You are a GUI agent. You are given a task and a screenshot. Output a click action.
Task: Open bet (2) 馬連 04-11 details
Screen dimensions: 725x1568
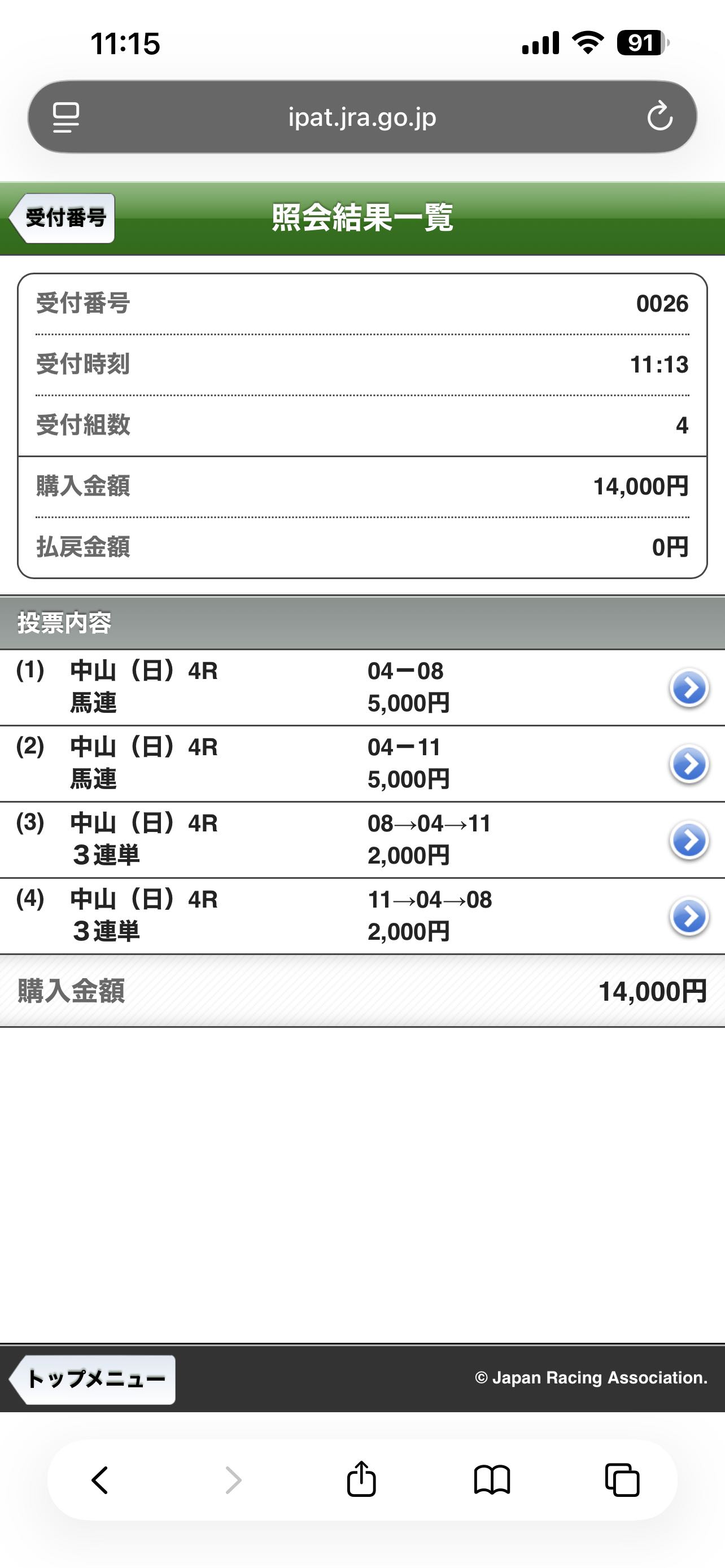(x=688, y=764)
